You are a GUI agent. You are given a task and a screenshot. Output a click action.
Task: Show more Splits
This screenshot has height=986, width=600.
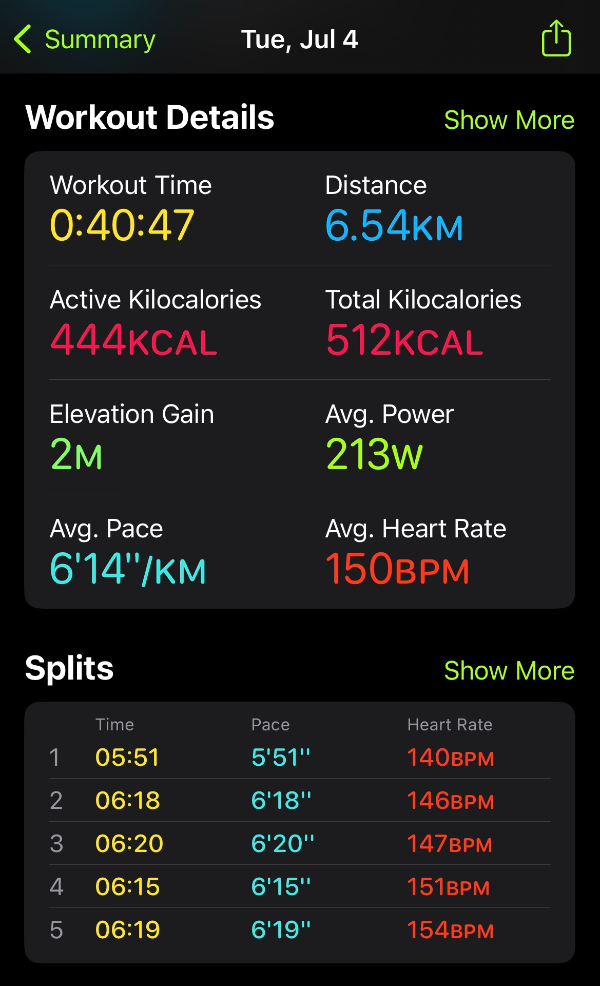pos(509,670)
